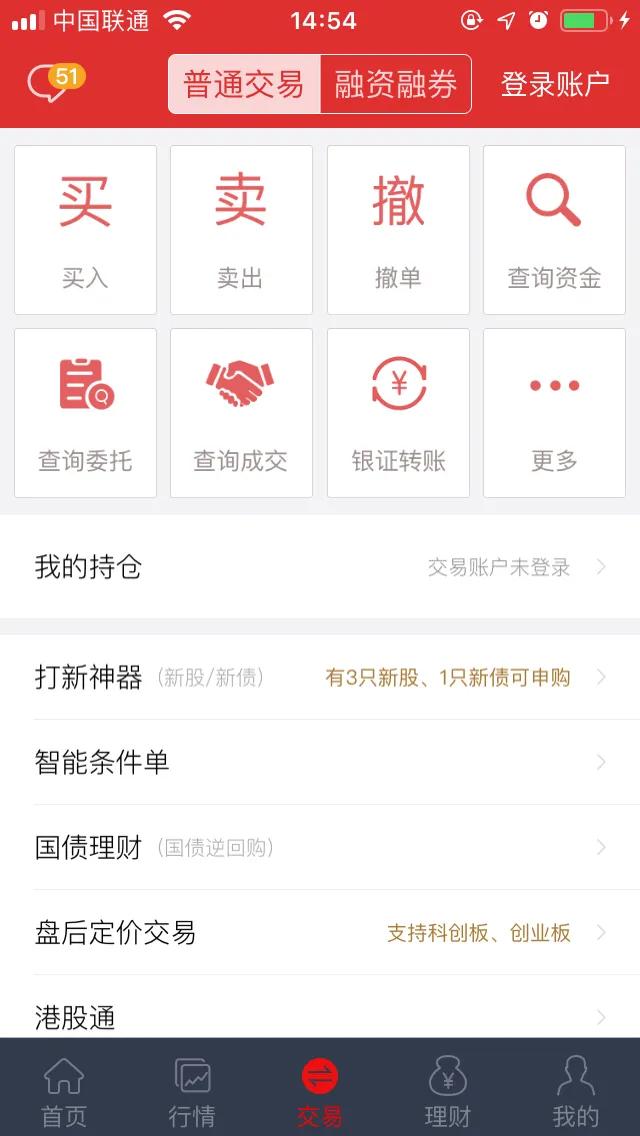The height and width of the screenshot is (1136, 640).
Task: Open 查询资金 funds query
Action: pyautogui.click(x=554, y=230)
